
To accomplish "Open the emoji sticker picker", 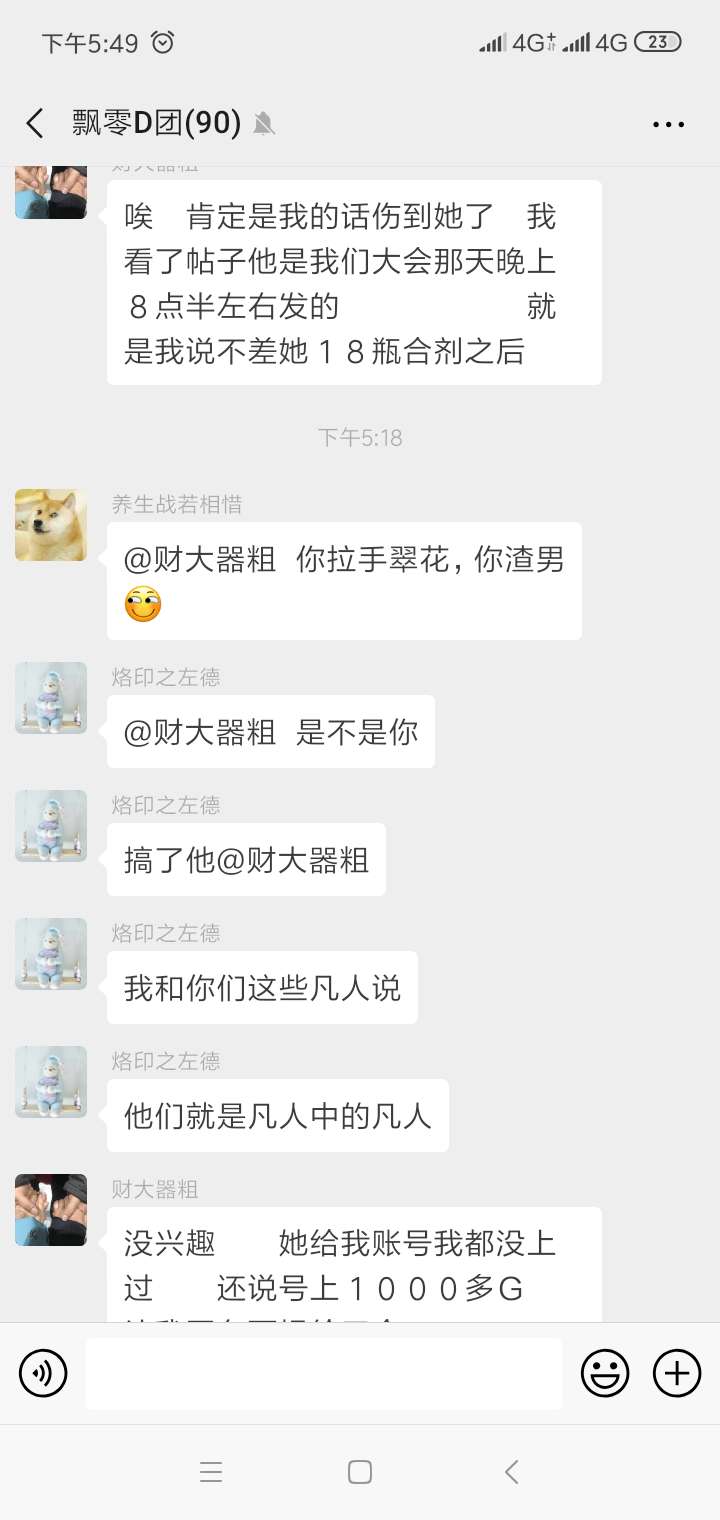I will point(604,1372).
